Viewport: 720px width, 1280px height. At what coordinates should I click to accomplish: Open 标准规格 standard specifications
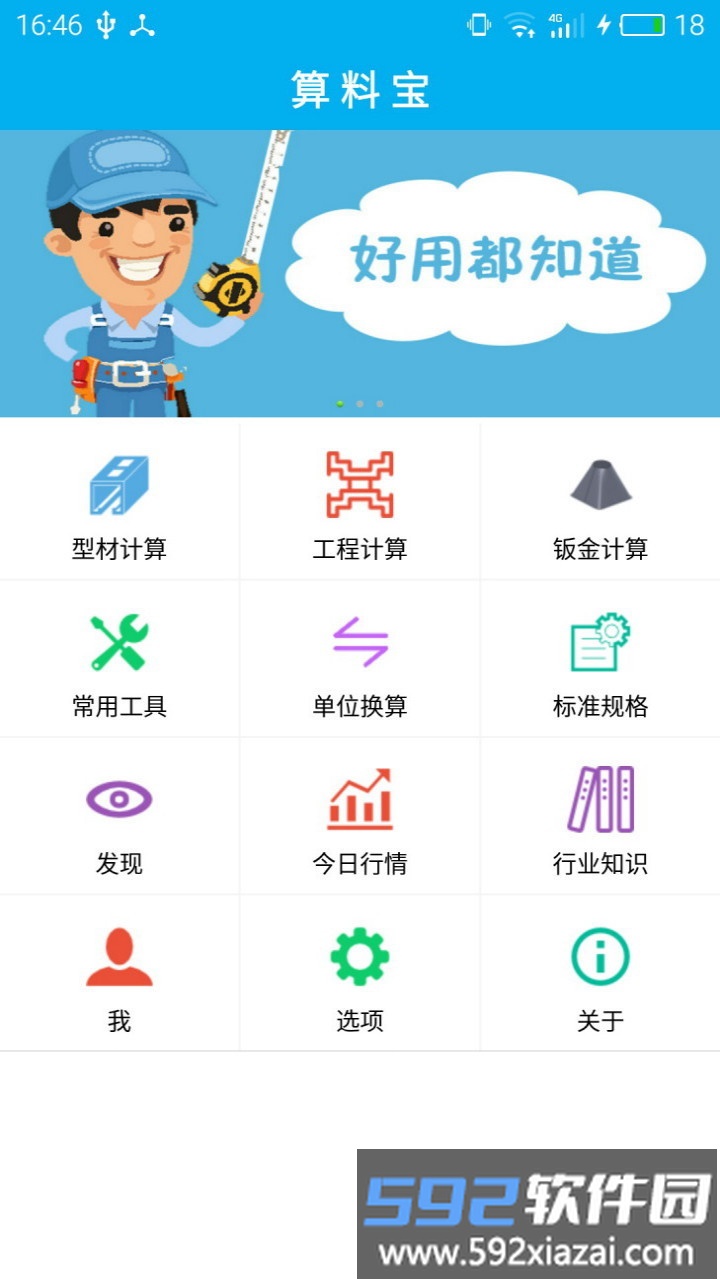[x=600, y=660]
